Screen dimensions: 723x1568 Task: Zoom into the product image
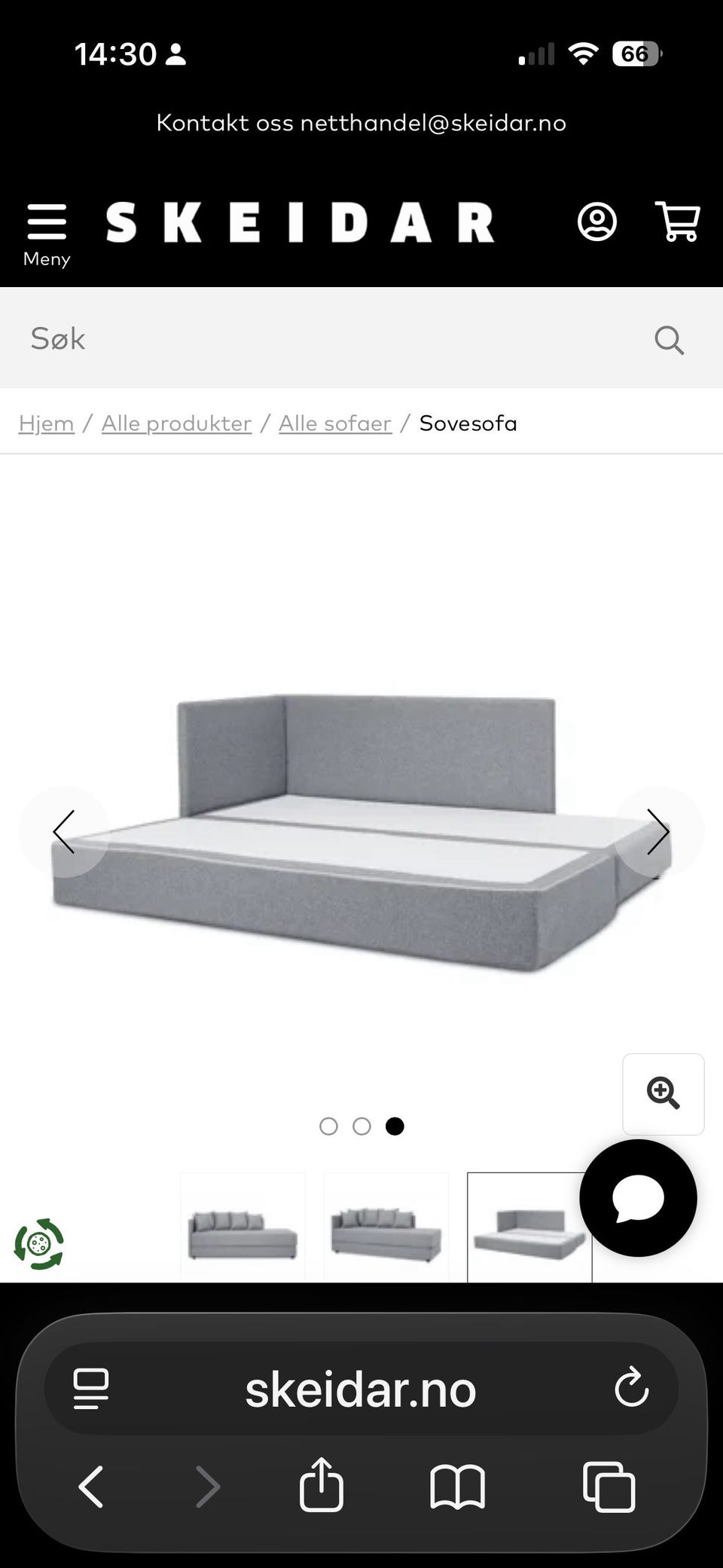663,1093
